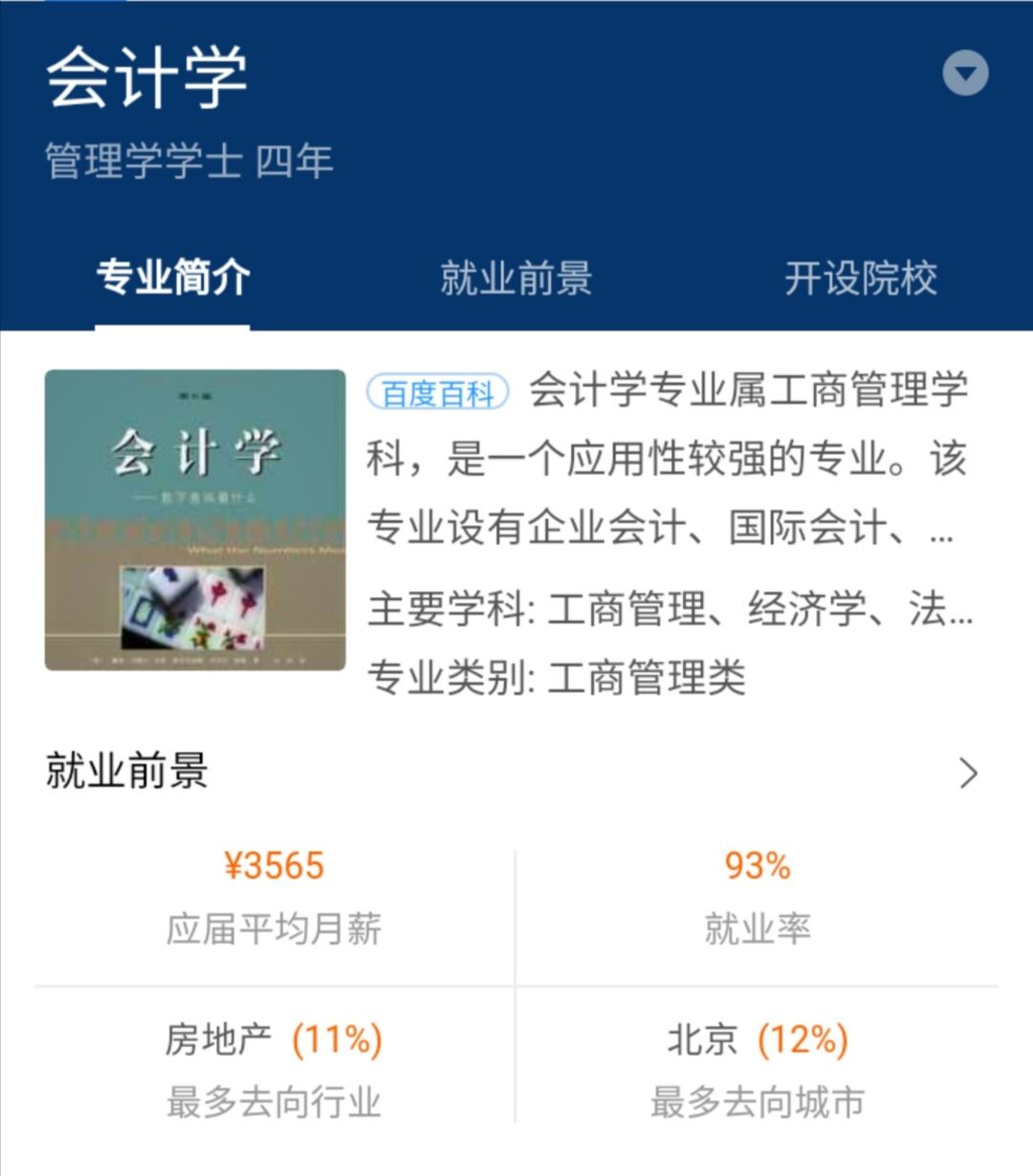Select the 专业简介 tab

click(173, 278)
